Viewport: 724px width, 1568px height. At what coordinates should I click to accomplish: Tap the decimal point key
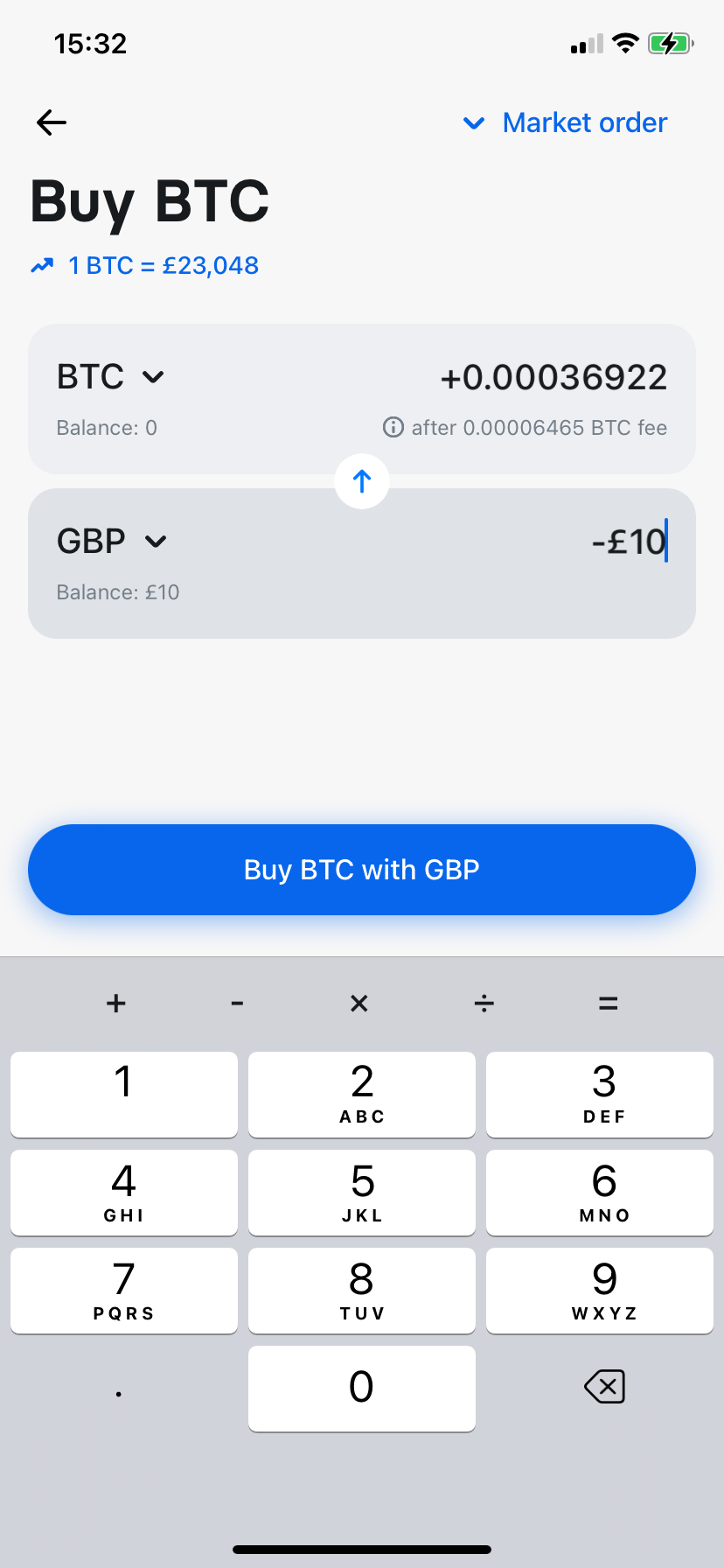click(119, 1389)
